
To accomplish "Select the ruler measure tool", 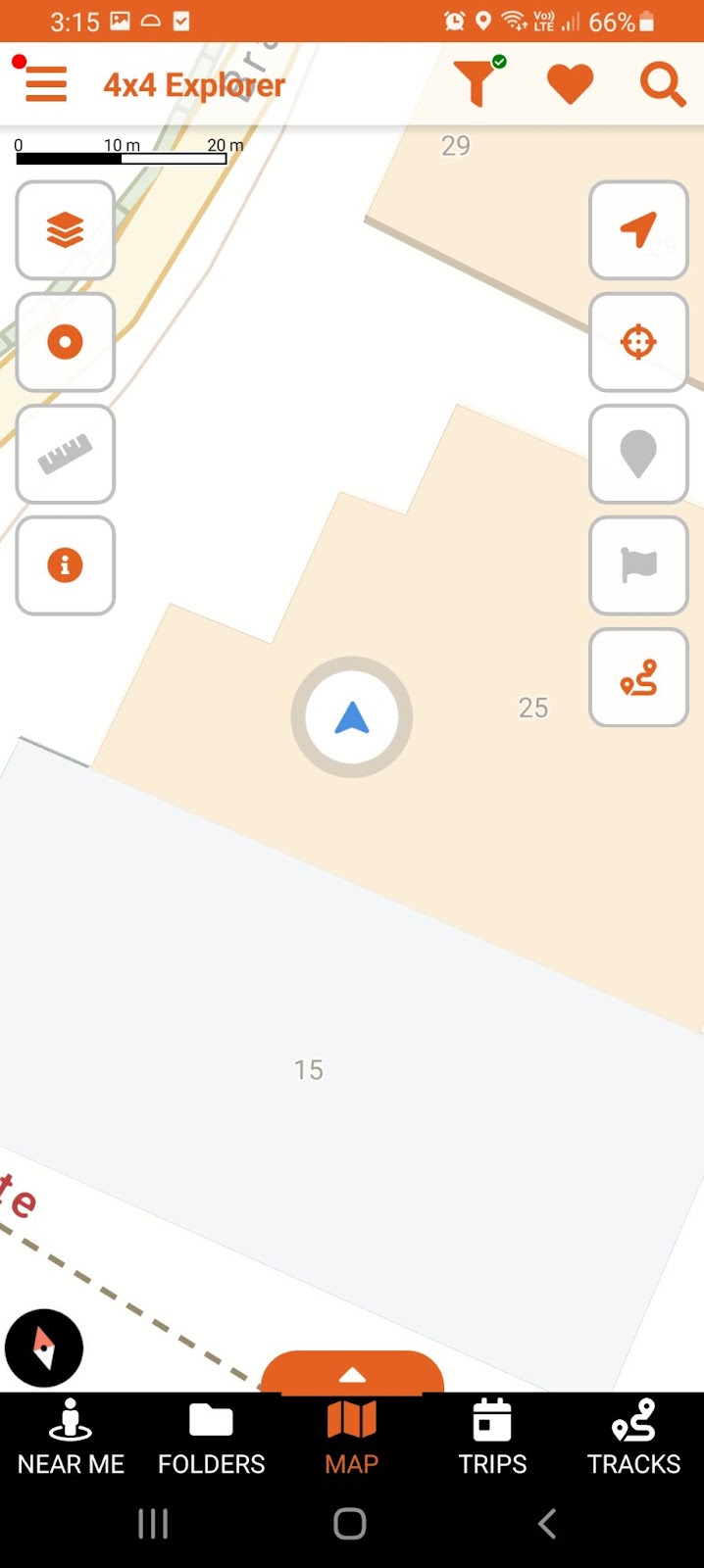I will [66, 454].
